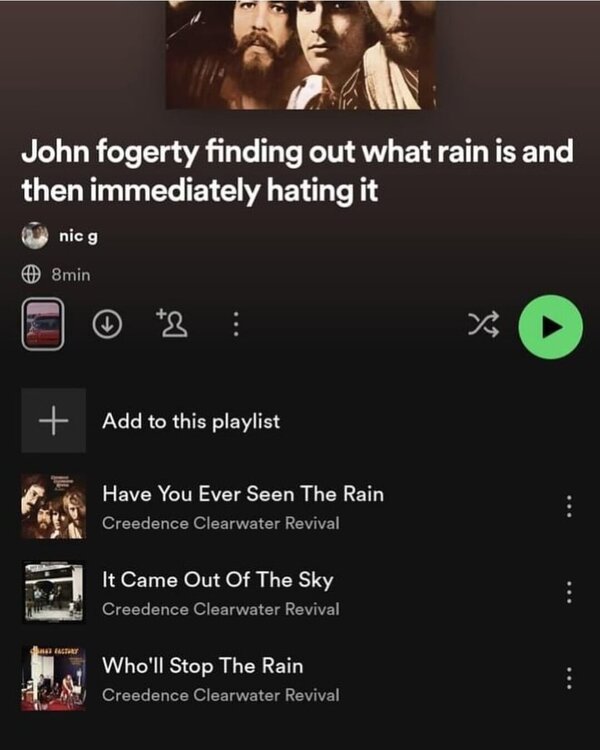Open options for Who'll Stop The Rain
Screen dimensions: 600x750
568,678
